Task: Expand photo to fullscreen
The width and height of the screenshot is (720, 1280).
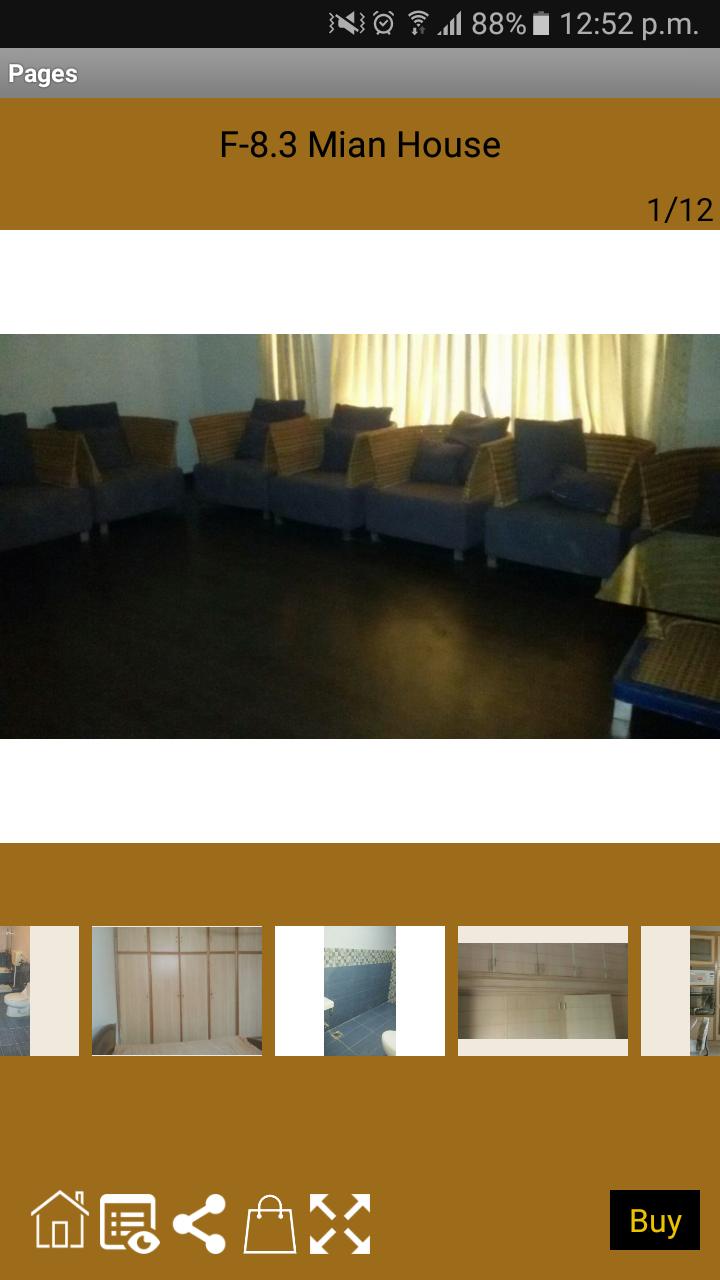Action: click(340, 1223)
